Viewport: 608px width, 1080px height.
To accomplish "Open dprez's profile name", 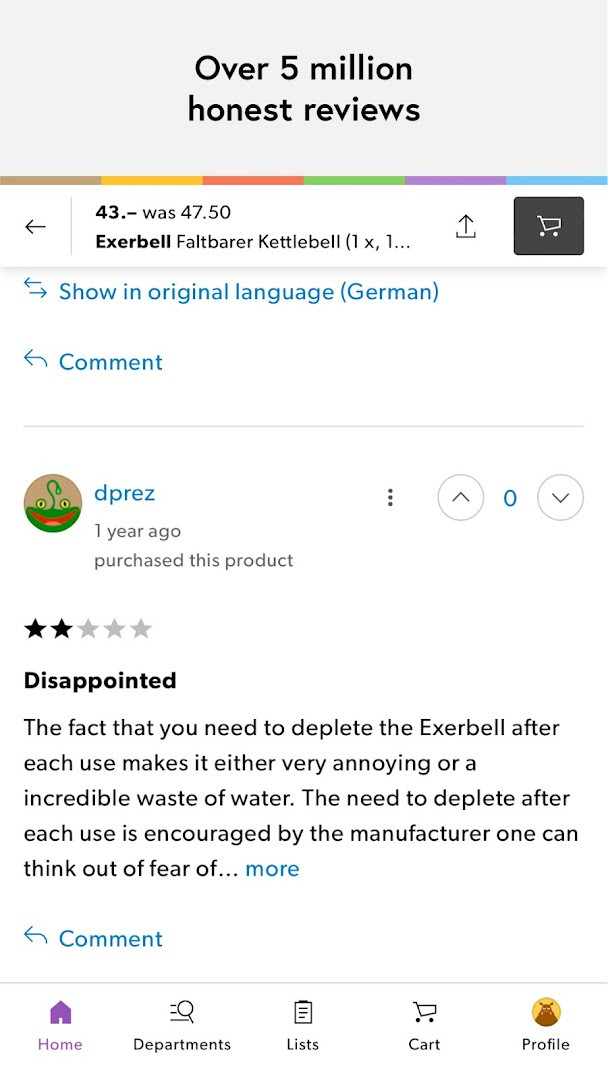I will coord(125,493).
